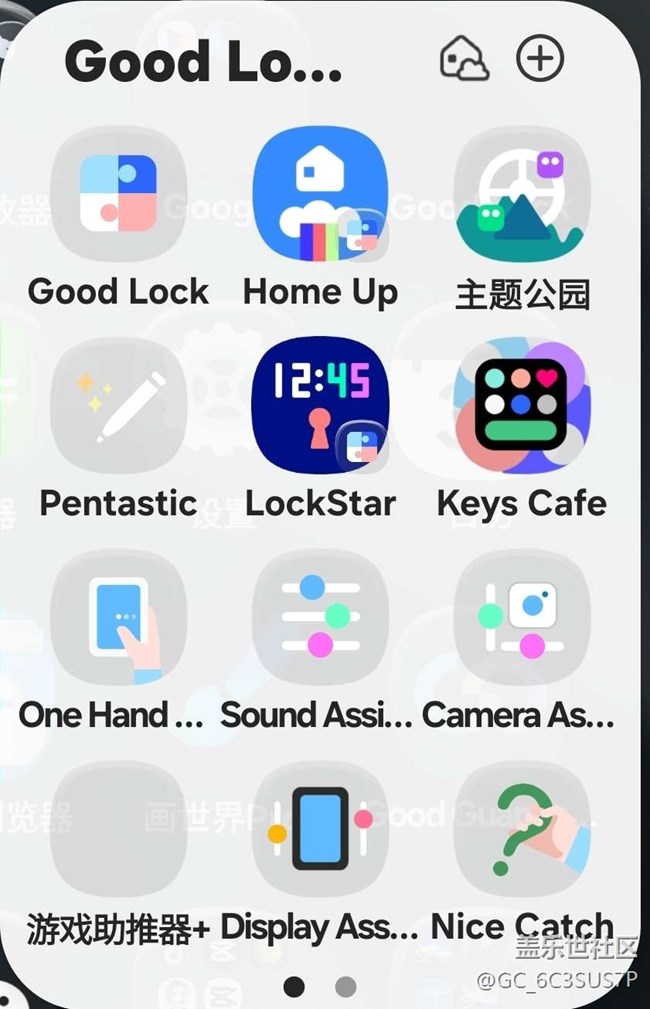Open Camera Assistant
Image resolution: width=650 pixels, height=1009 pixels.
point(521,616)
